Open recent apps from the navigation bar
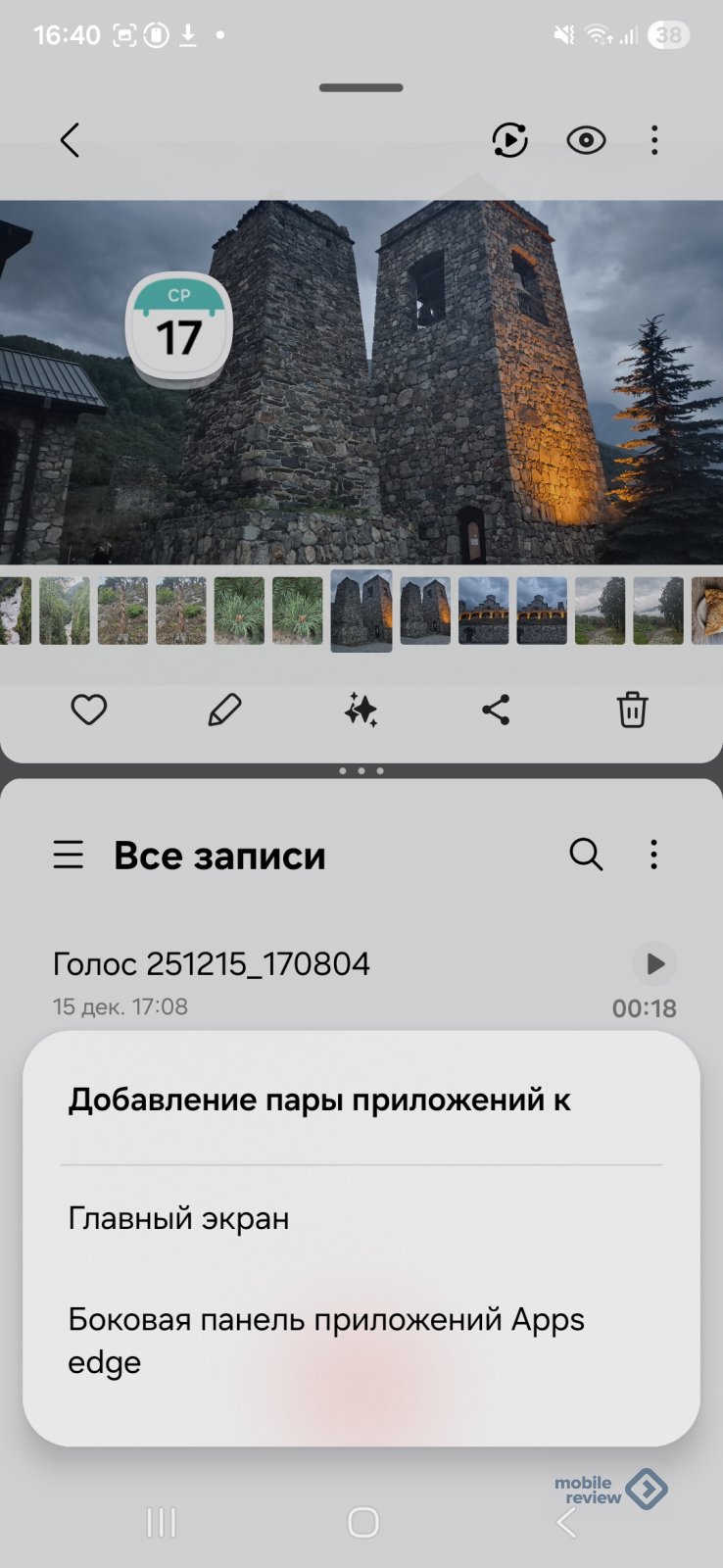The height and width of the screenshot is (1568, 723). (162, 1522)
